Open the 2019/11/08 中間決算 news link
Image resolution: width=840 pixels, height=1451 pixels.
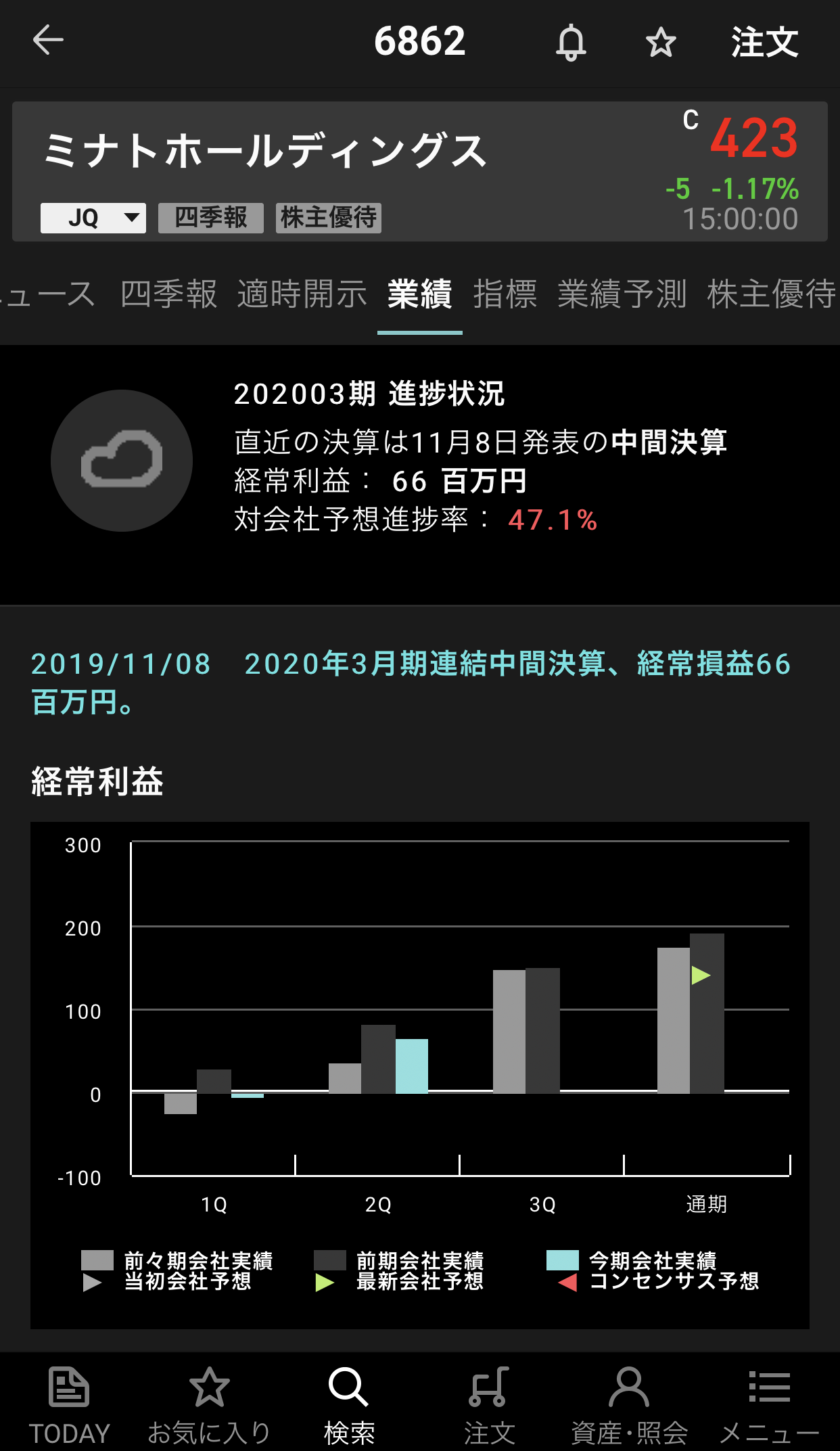pyautogui.click(x=410, y=682)
